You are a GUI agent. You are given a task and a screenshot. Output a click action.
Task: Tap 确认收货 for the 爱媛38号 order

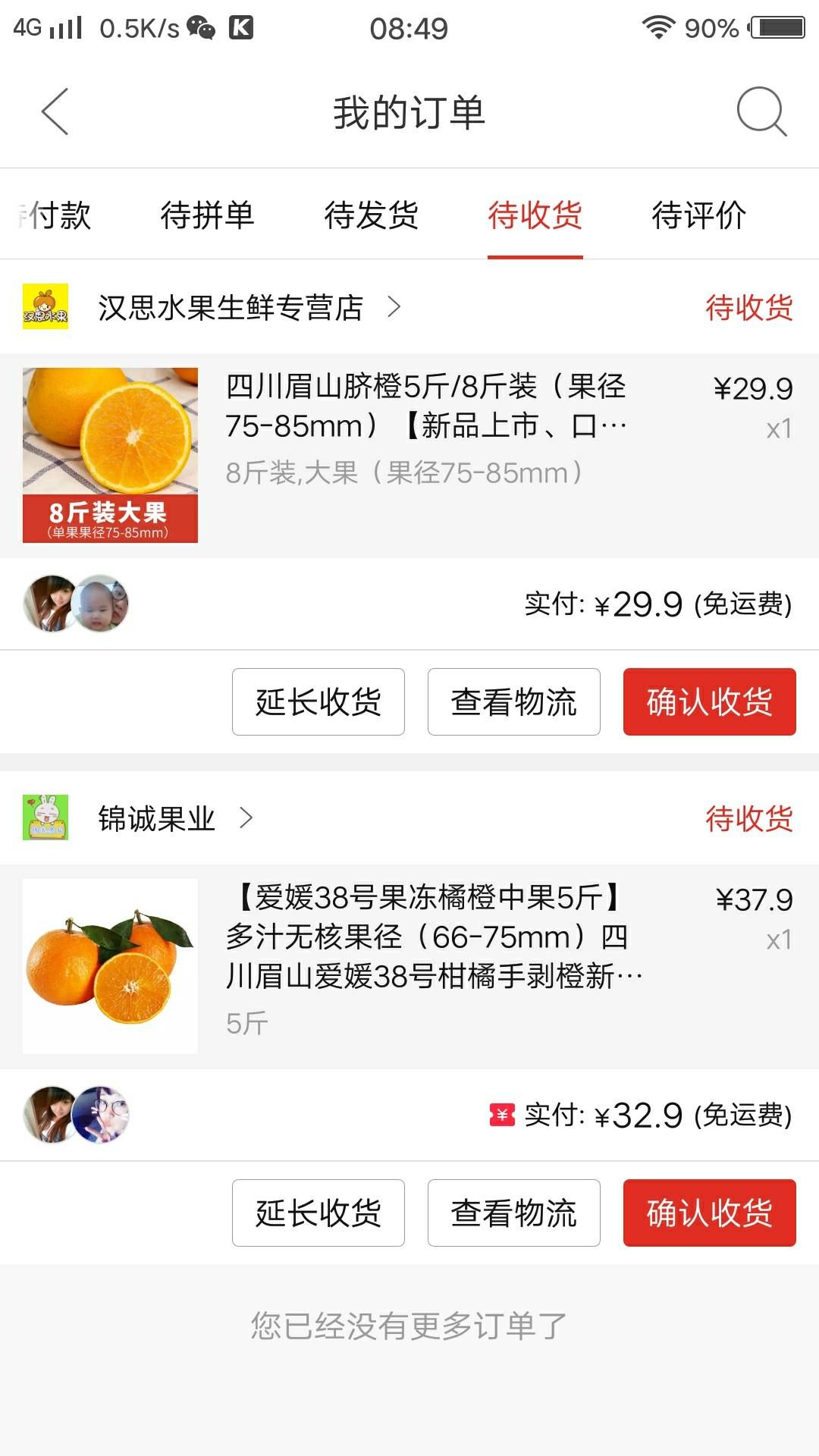(x=709, y=1213)
